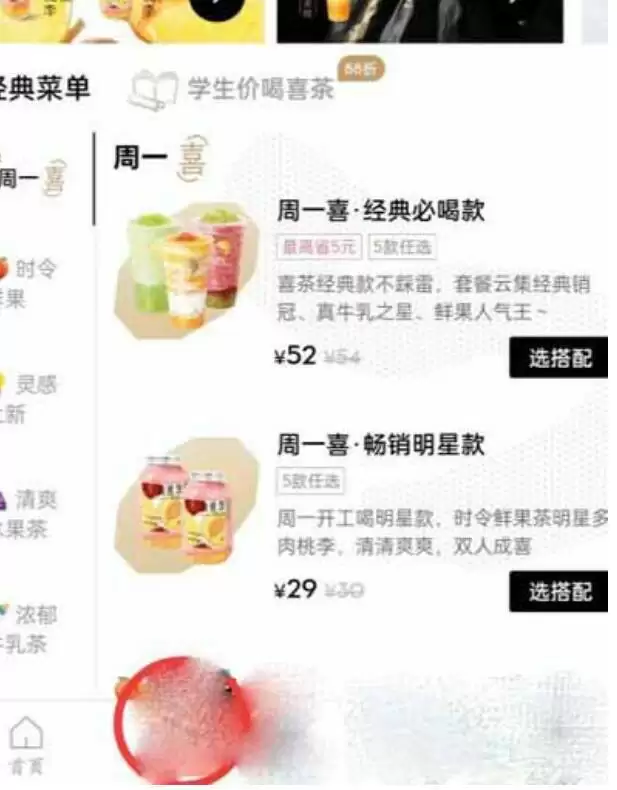Go to the 首页 home tab

click(26, 745)
